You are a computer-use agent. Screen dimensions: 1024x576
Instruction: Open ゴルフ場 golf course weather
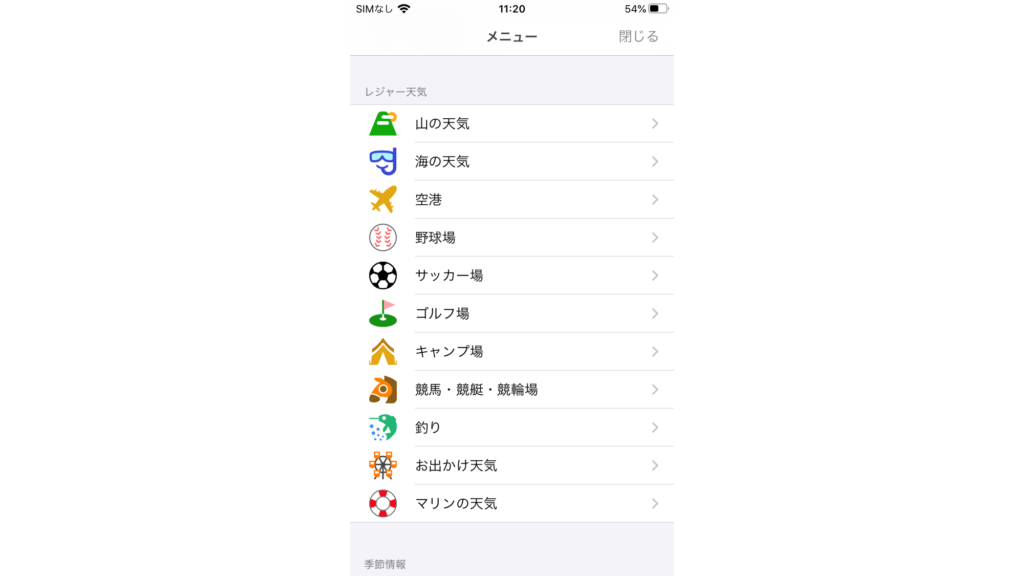(x=511, y=314)
